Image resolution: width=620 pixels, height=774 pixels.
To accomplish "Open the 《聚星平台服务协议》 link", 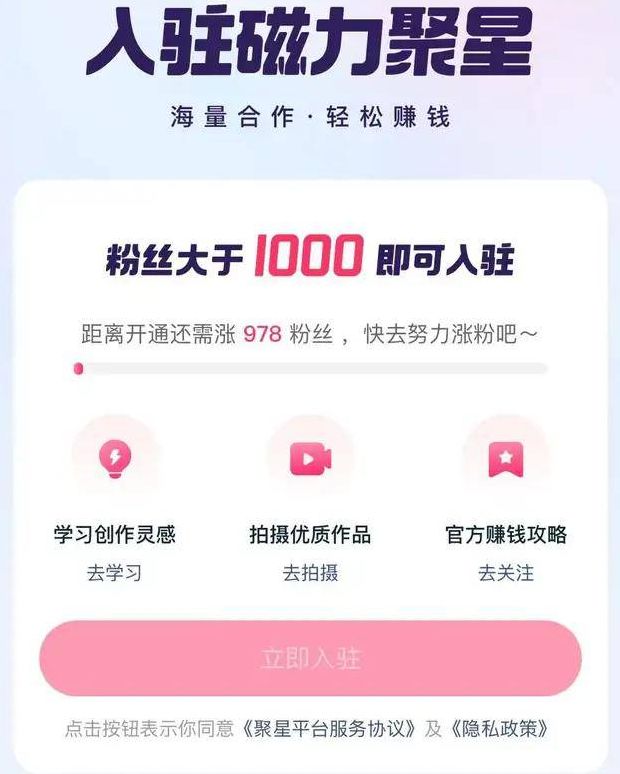I will (330, 729).
